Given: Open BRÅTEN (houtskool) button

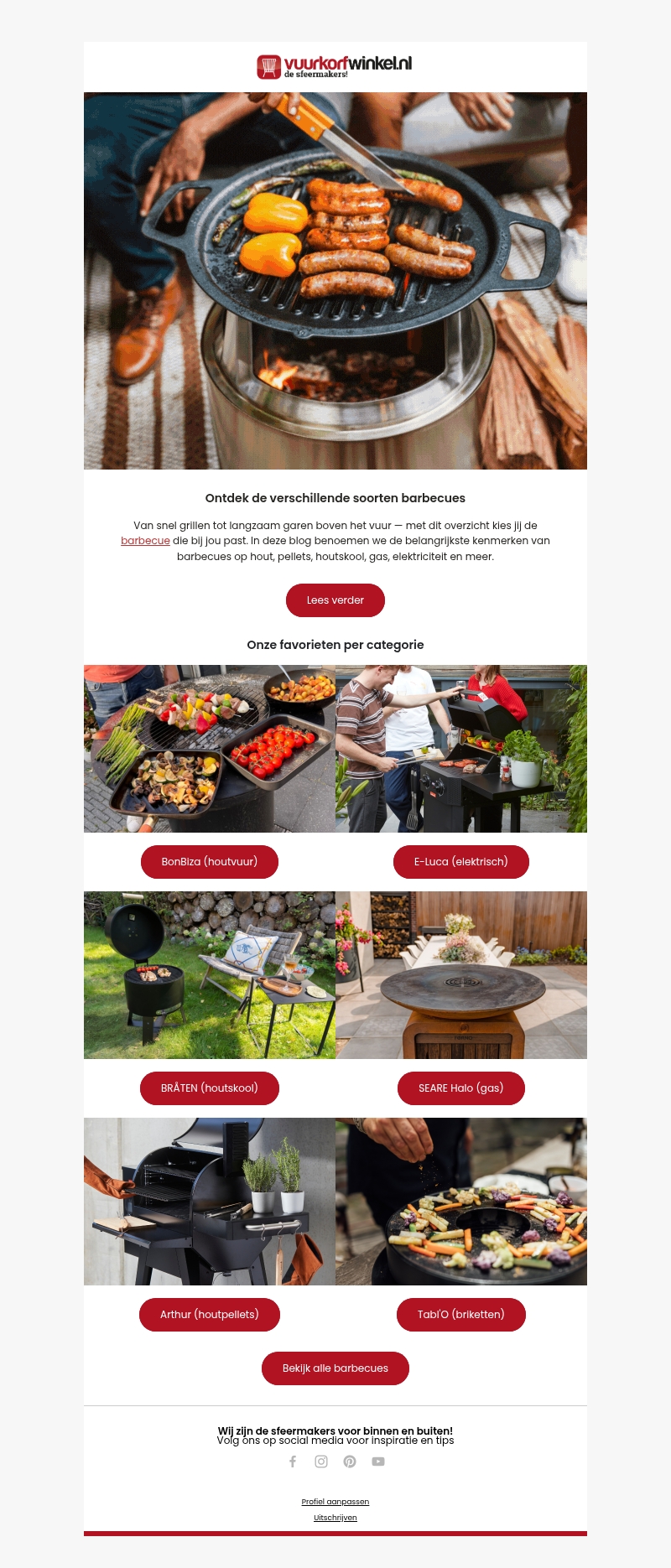Looking at the screenshot, I should click(x=209, y=1088).
